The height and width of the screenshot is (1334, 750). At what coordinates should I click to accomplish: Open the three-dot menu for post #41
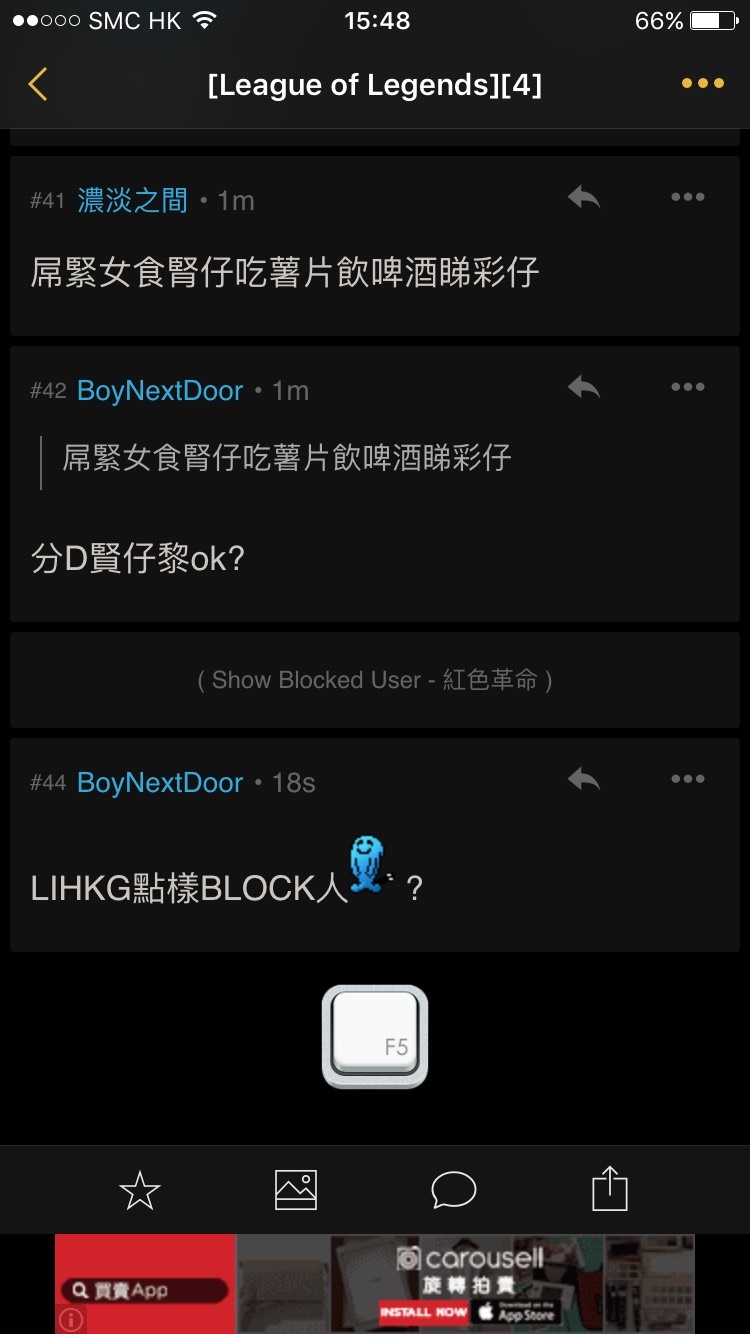[688, 197]
